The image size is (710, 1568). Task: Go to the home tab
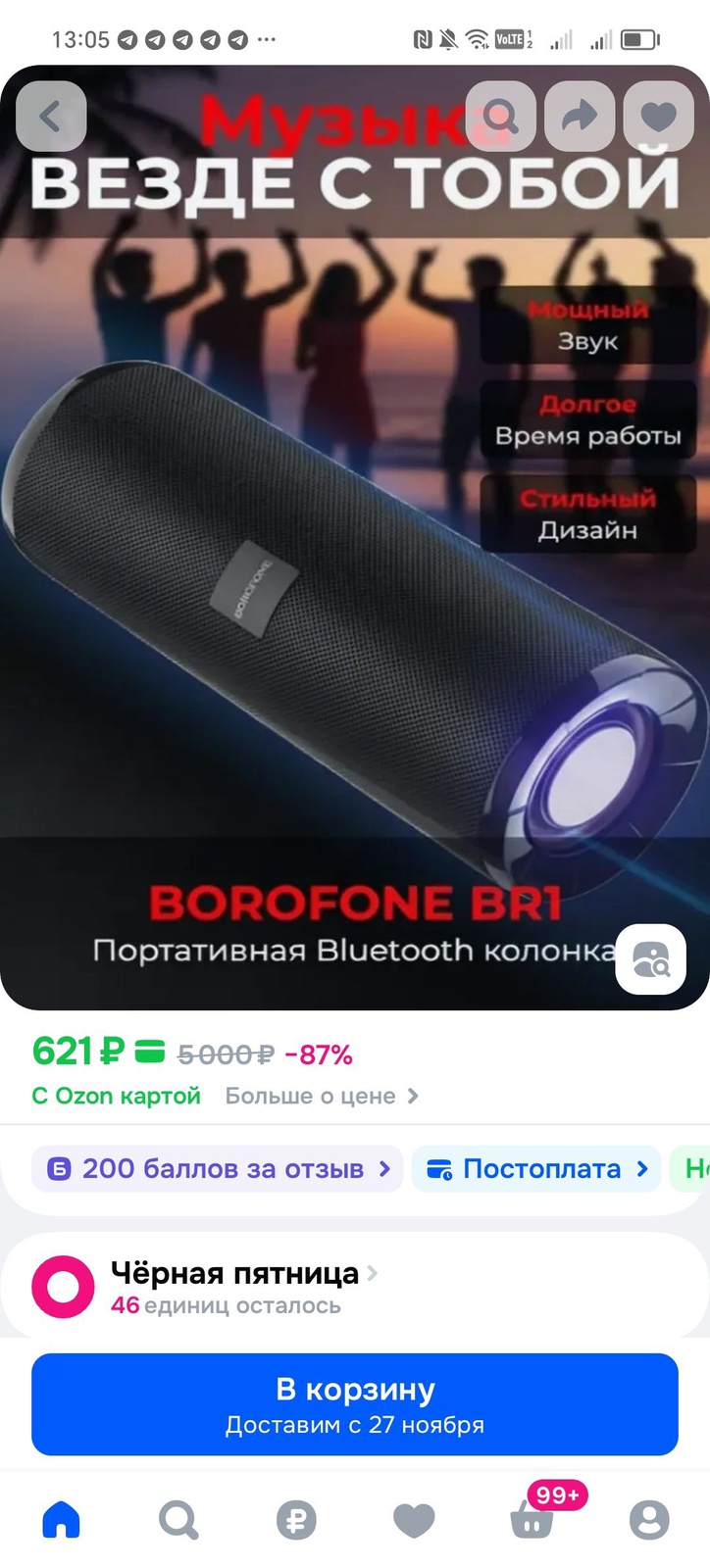tap(61, 1520)
